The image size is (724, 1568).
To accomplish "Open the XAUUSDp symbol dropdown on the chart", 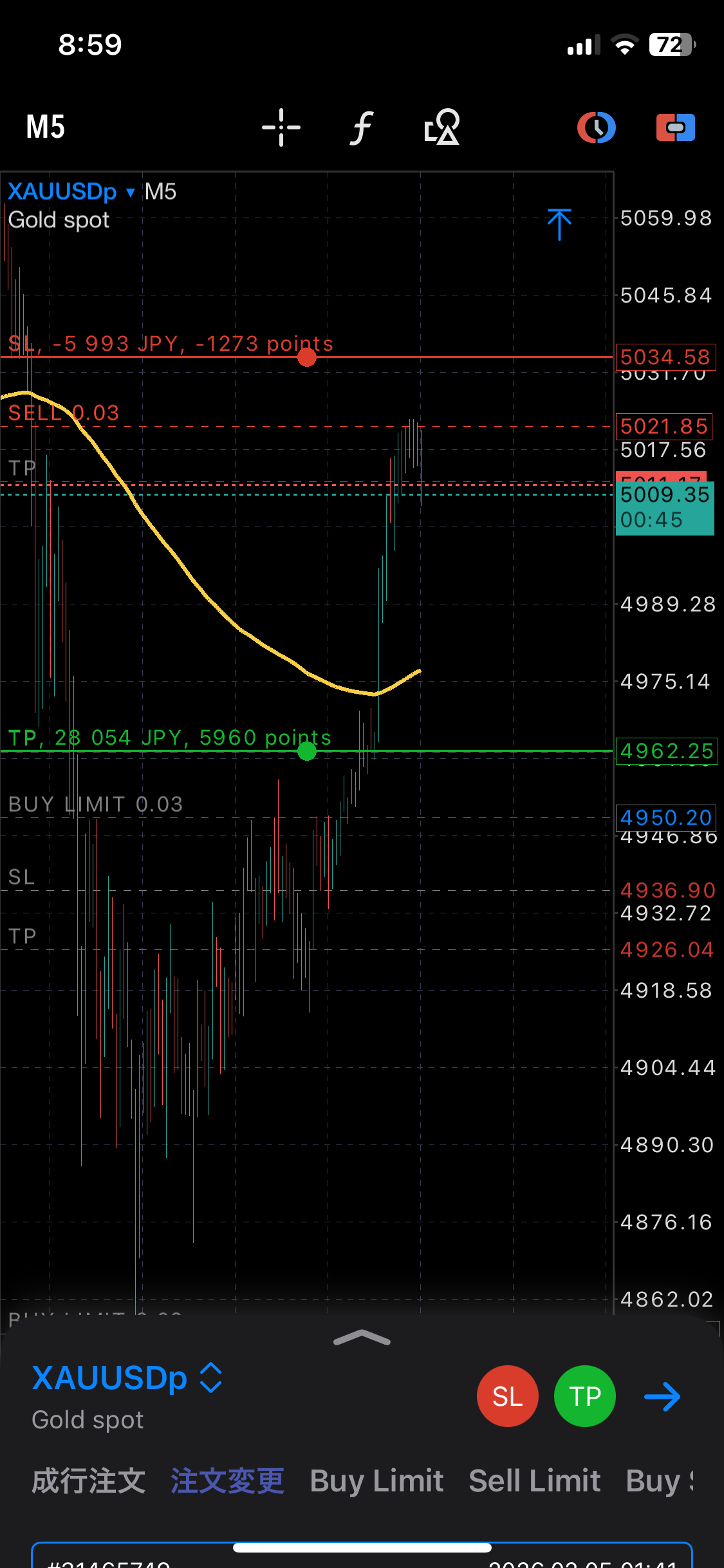I will click(x=71, y=192).
